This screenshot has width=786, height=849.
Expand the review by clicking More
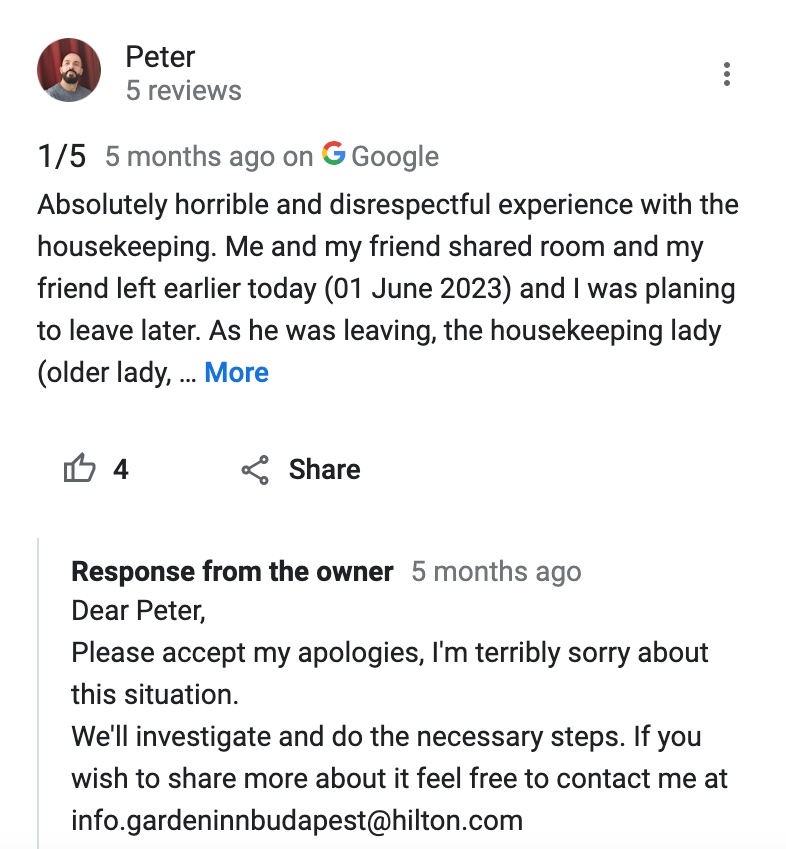pos(236,372)
